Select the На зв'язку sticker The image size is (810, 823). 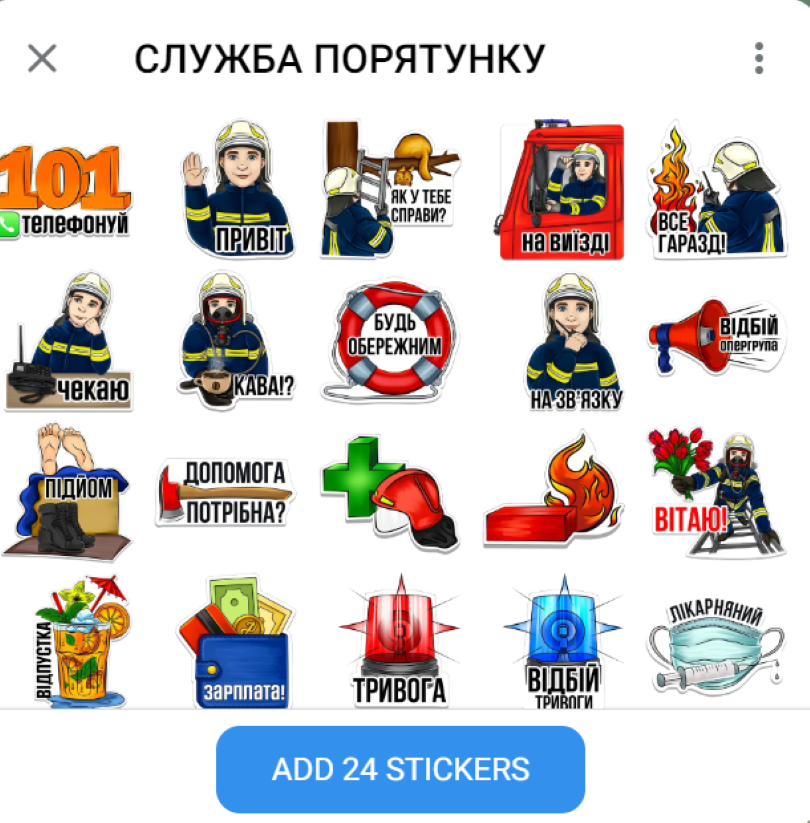pyautogui.click(x=574, y=342)
